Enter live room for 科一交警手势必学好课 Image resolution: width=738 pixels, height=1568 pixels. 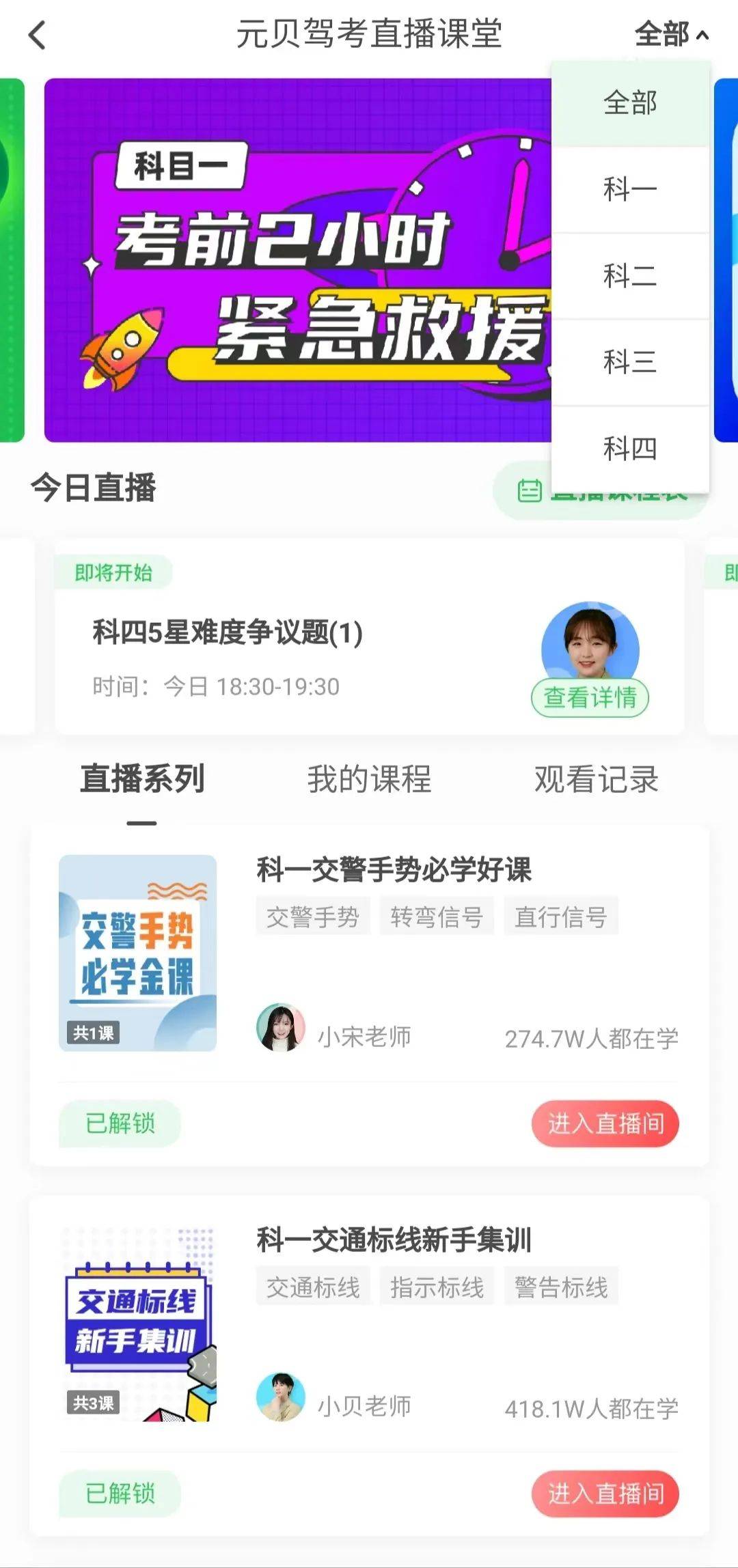click(x=605, y=1123)
